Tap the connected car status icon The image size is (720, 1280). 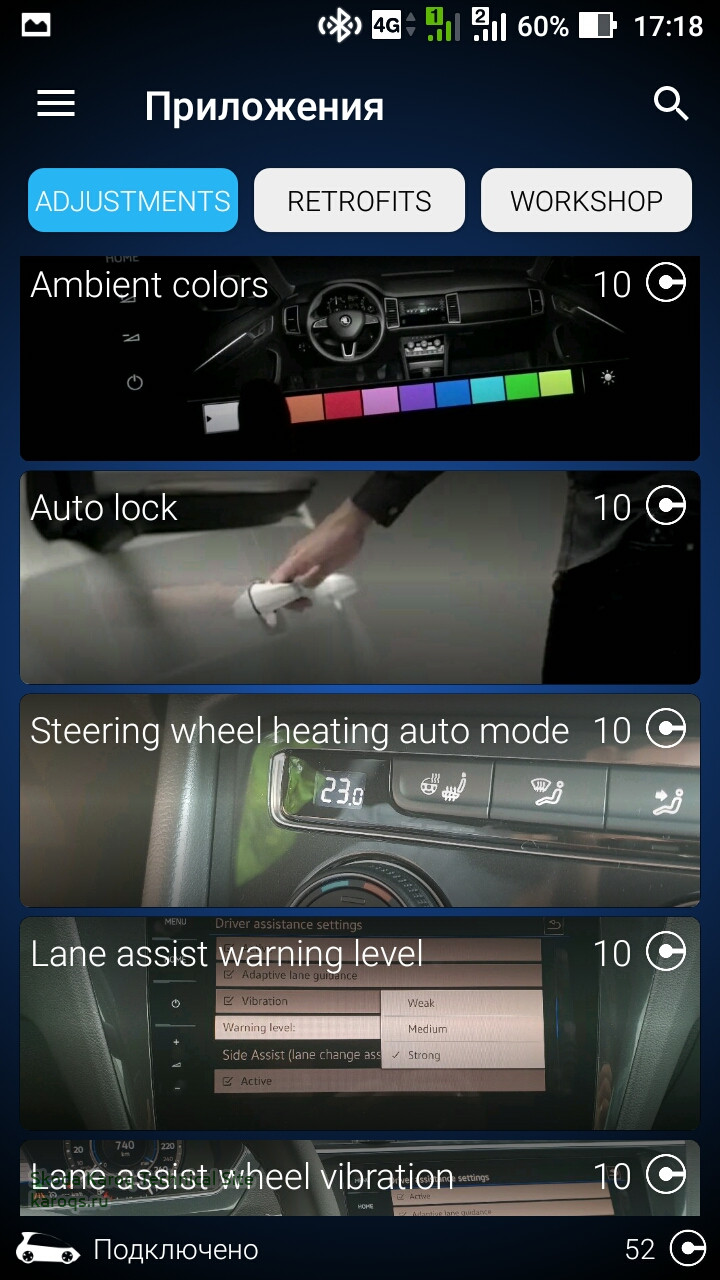click(48, 1249)
